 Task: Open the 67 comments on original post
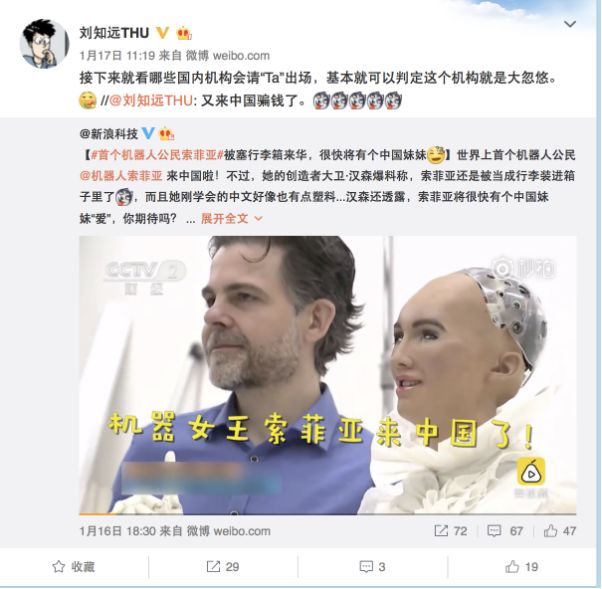coord(507,531)
